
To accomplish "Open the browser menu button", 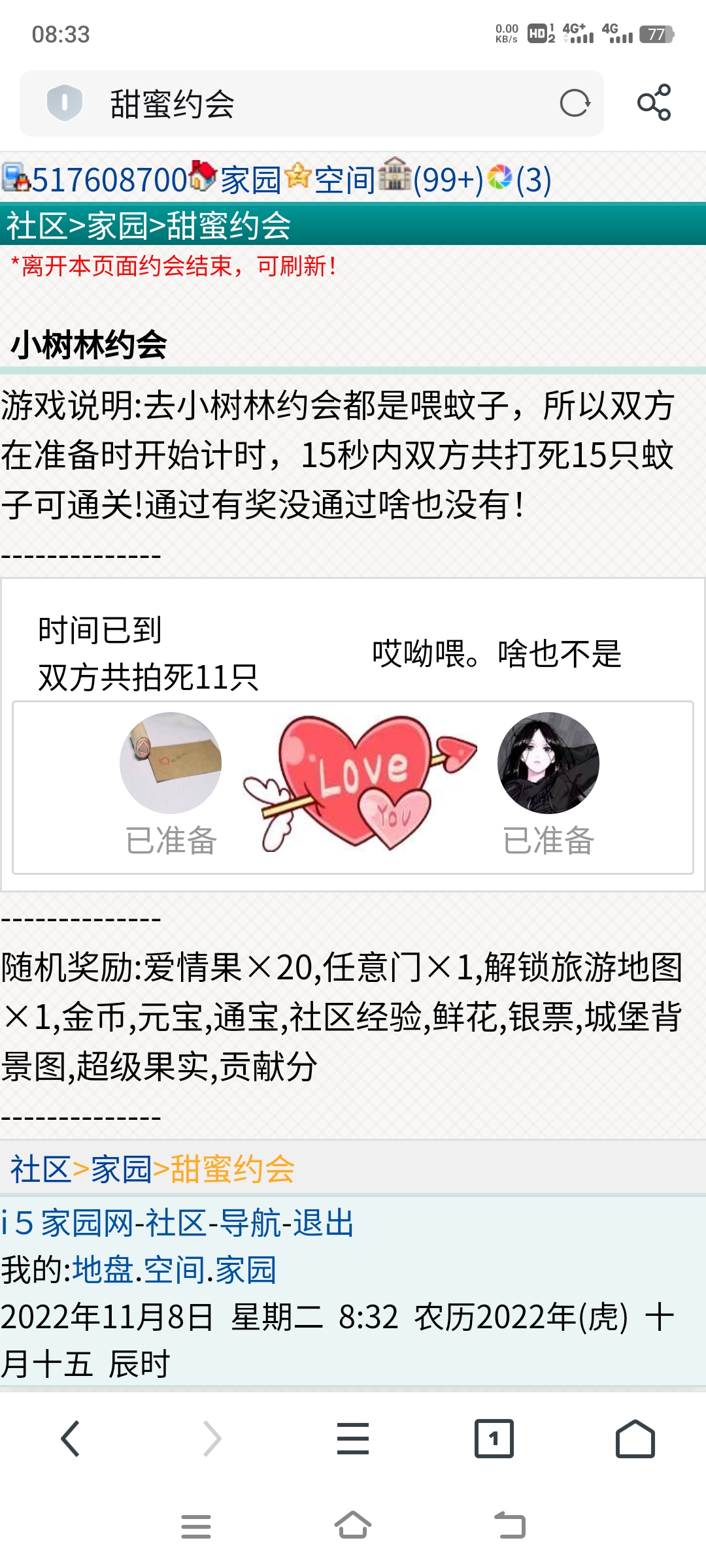I will tap(353, 1439).
